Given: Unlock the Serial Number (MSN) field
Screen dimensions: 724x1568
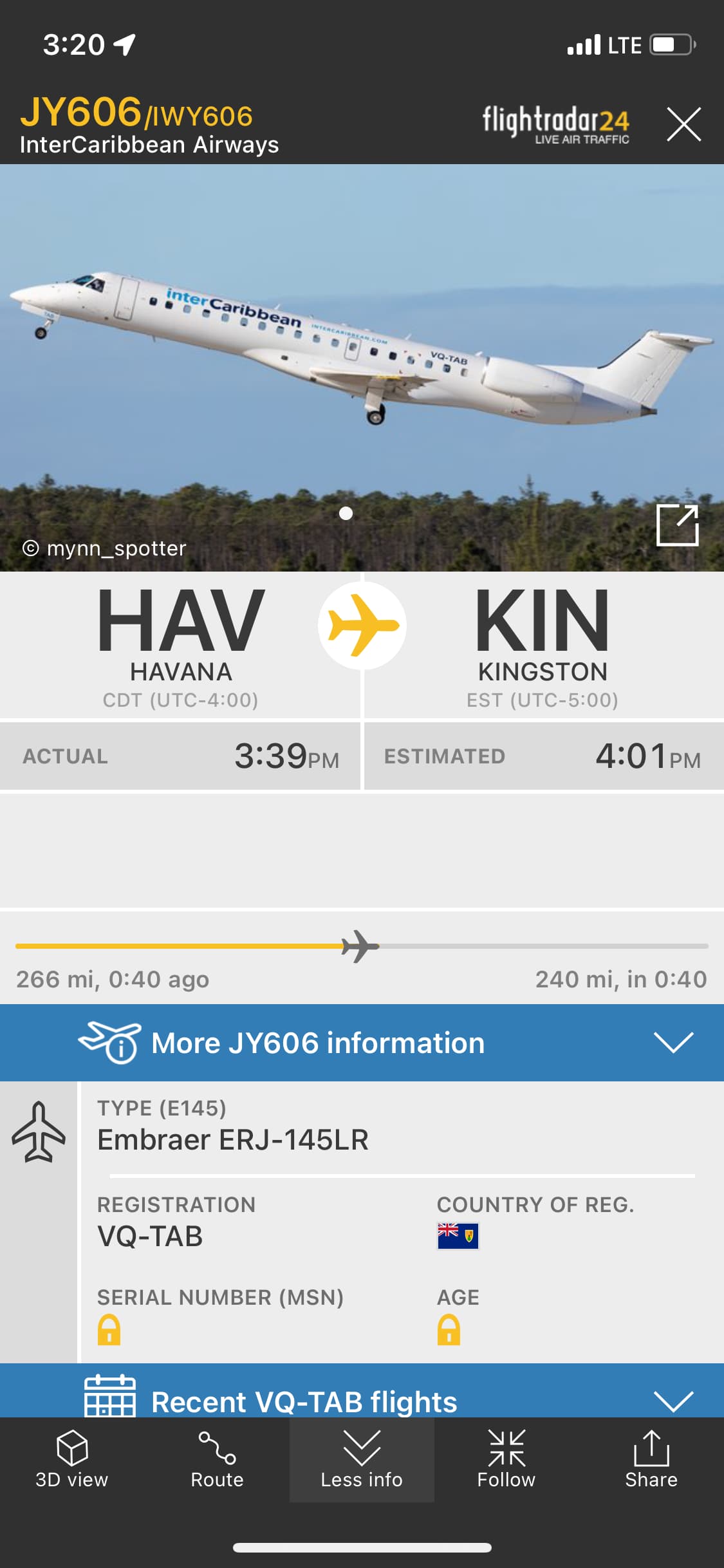Looking at the screenshot, I should (109, 1329).
